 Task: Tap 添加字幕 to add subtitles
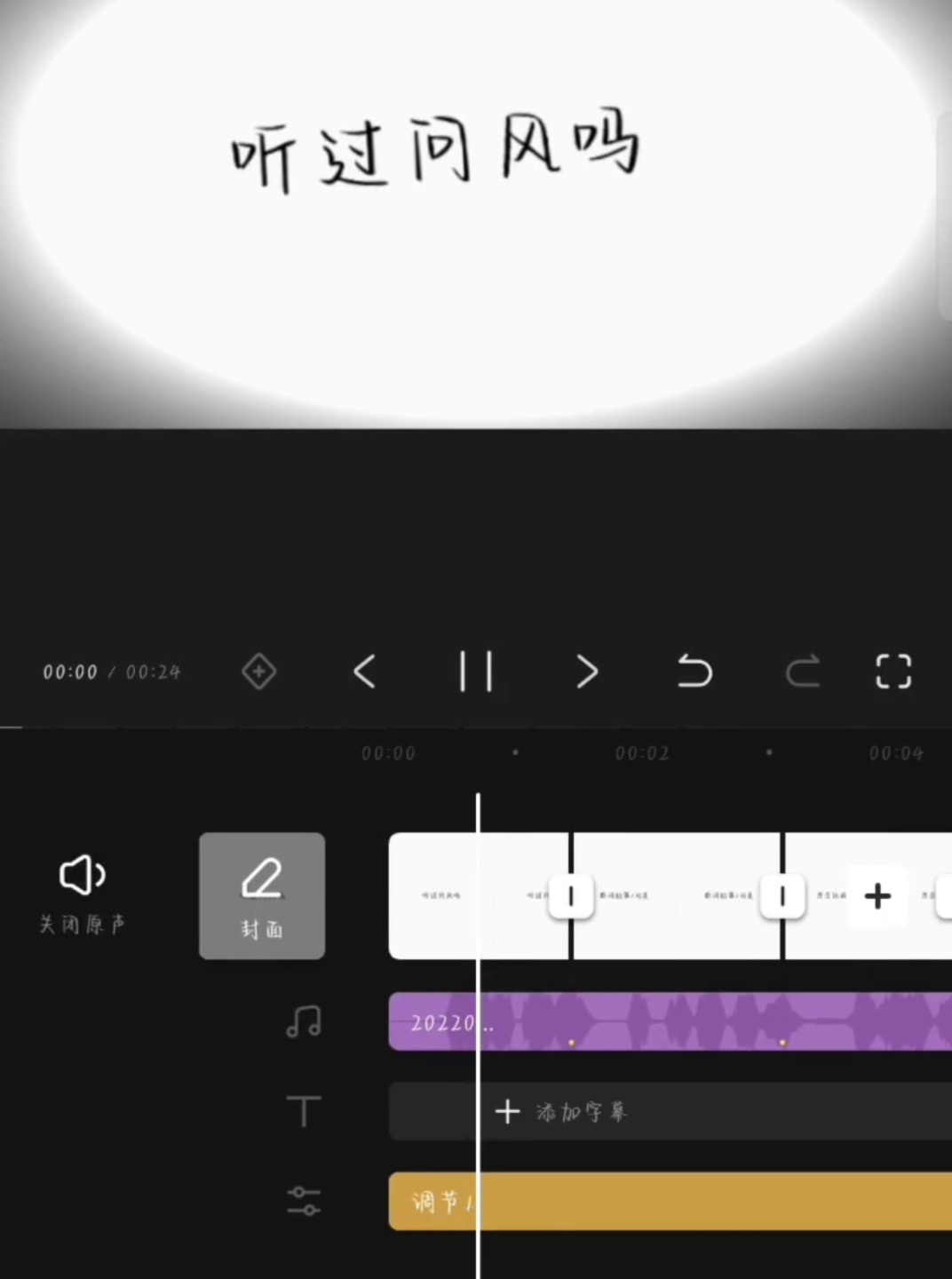click(561, 1111)
